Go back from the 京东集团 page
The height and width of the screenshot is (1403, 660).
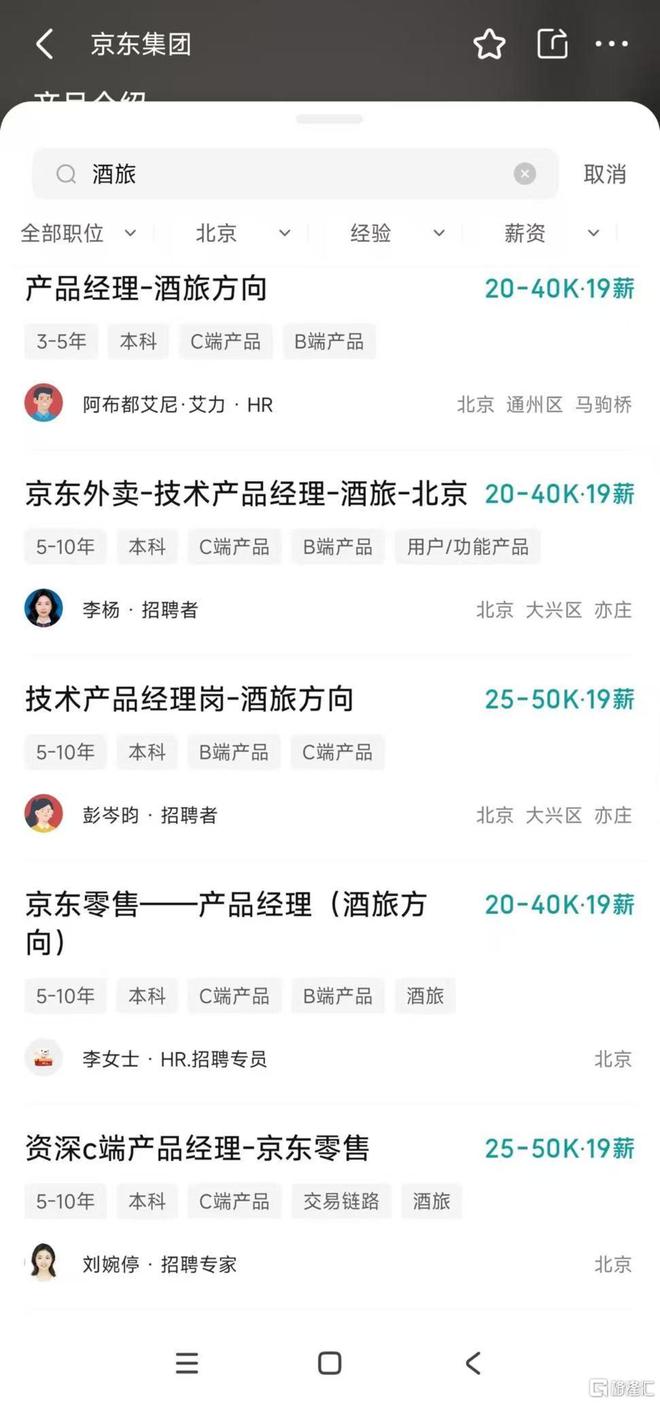[44, 44]
